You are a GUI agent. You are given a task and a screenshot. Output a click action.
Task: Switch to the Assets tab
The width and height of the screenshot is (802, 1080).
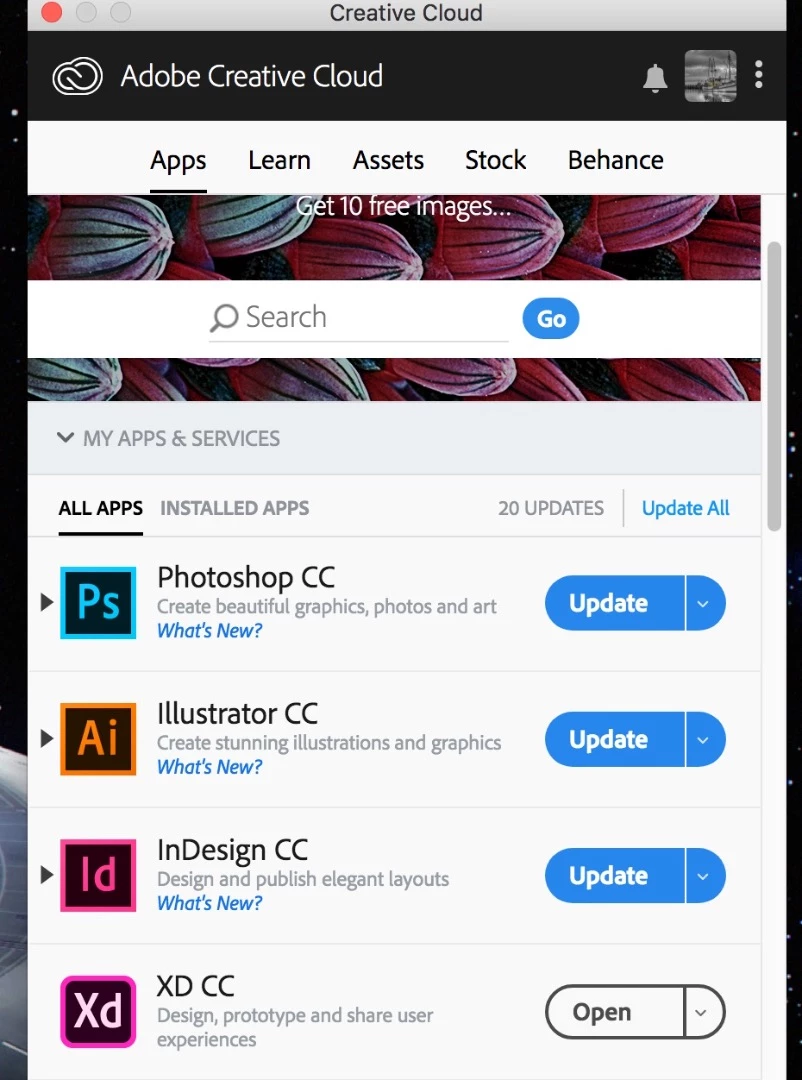(388, 160)
